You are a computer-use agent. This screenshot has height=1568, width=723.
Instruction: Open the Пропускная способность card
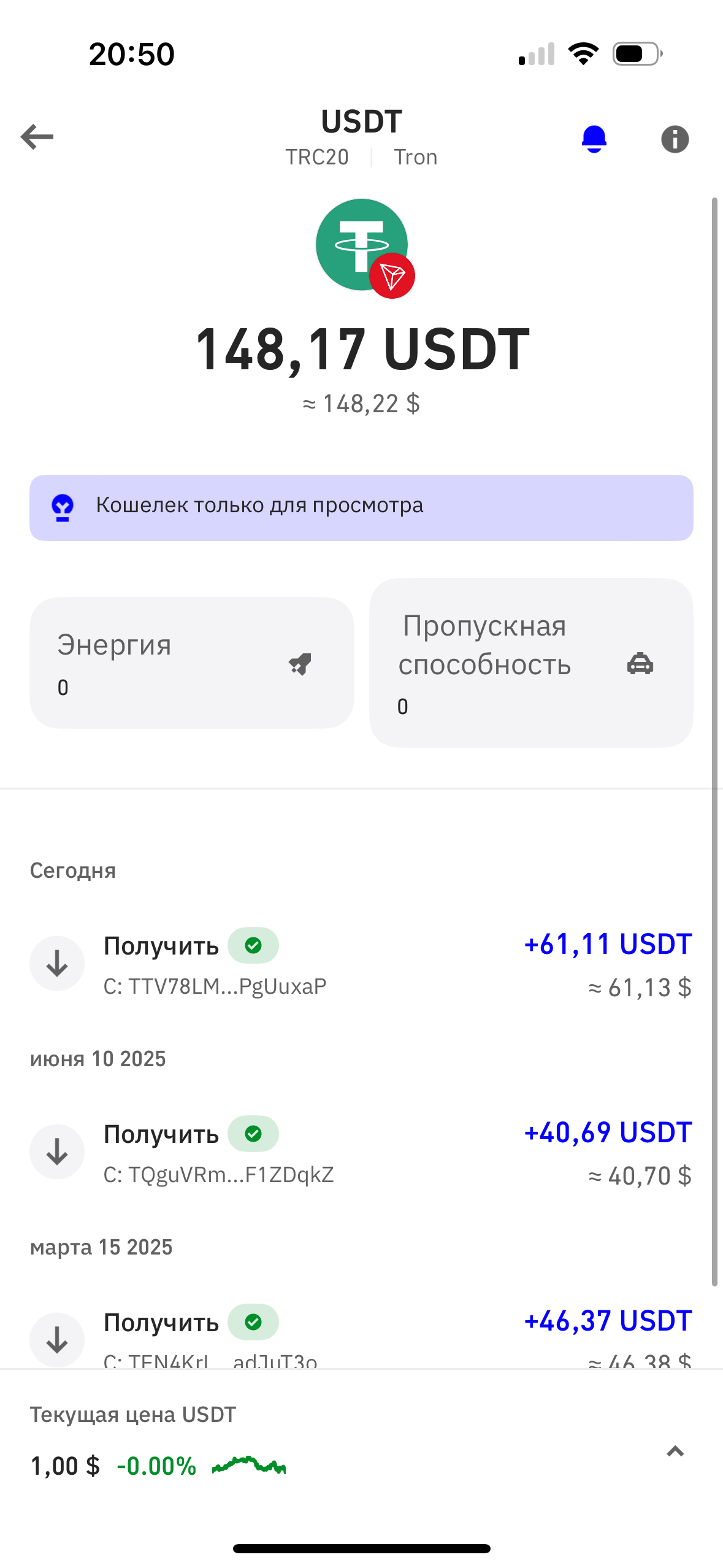531,663
